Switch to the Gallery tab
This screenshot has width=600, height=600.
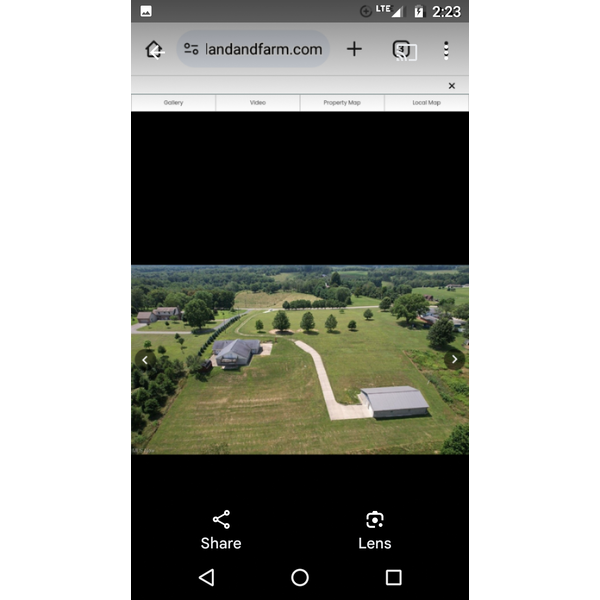[x=173, y=103]
